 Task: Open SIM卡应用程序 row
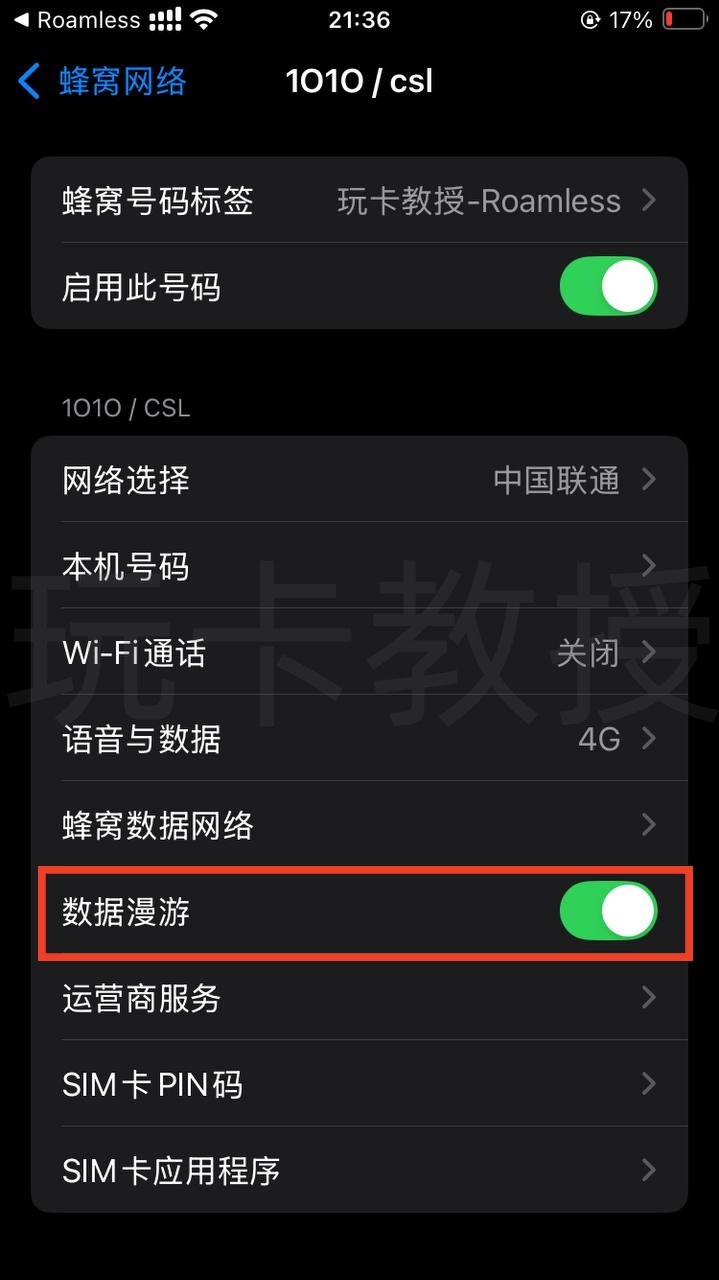pos(359,1170)
